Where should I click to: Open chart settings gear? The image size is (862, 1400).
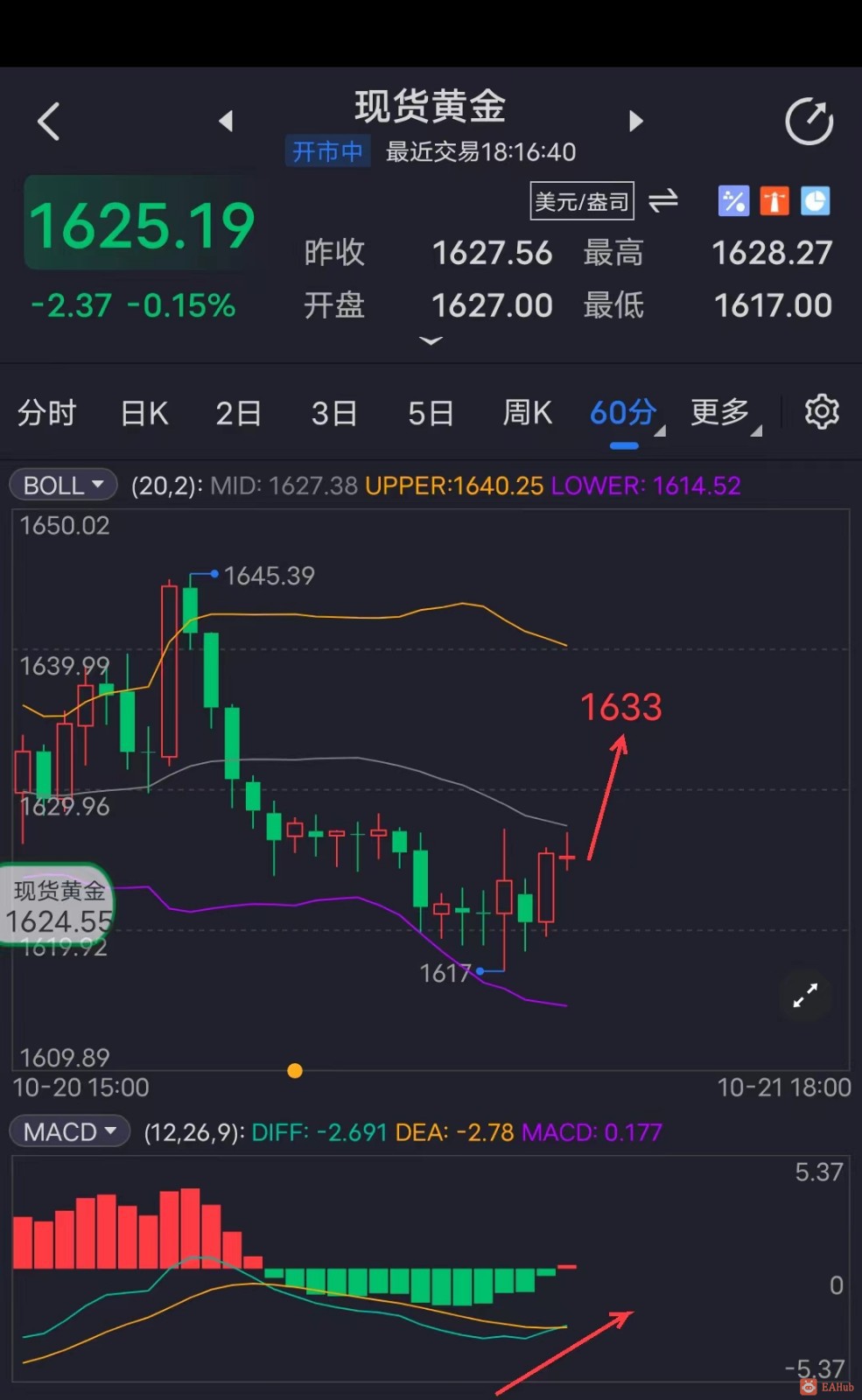pyautogui.click(x=822, y=411)
